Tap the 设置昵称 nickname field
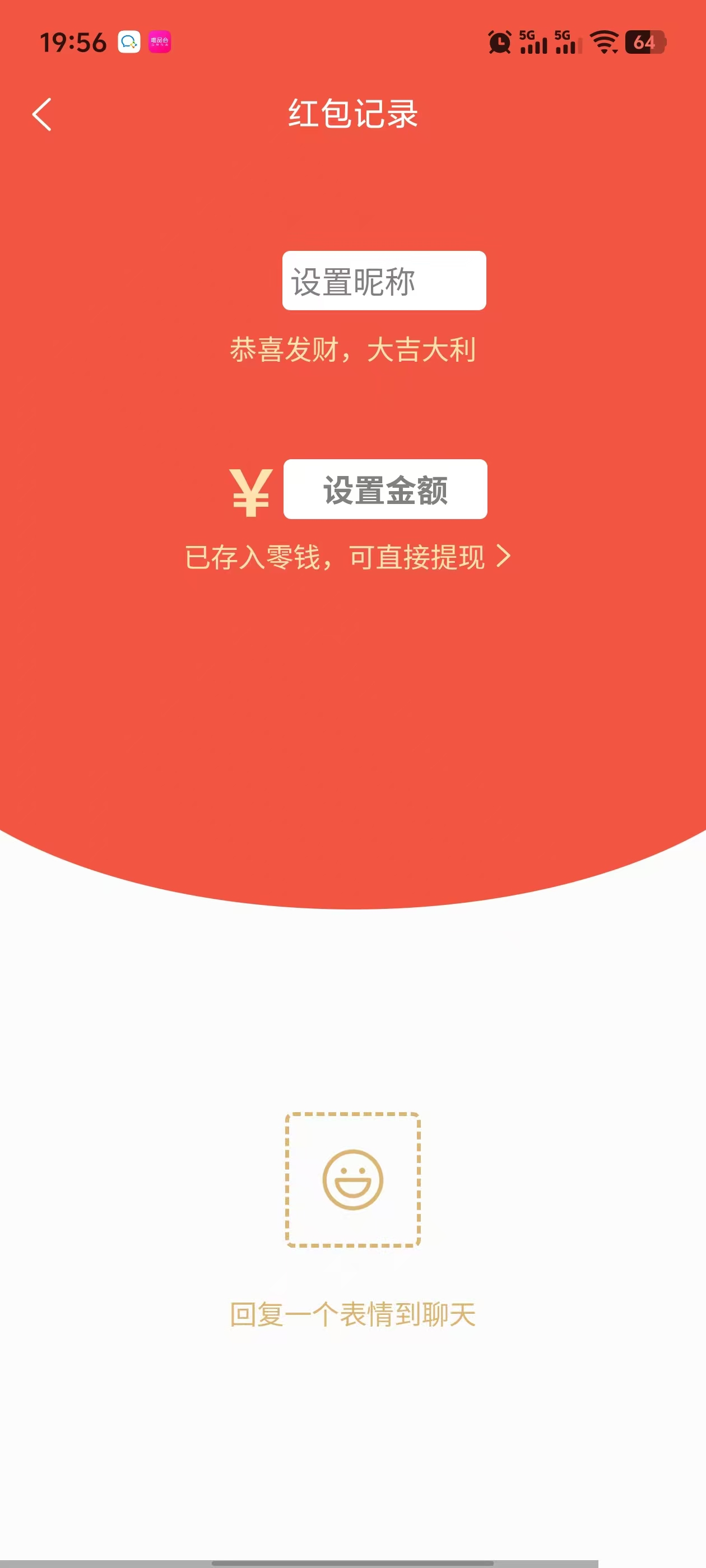 click(384, 281)
